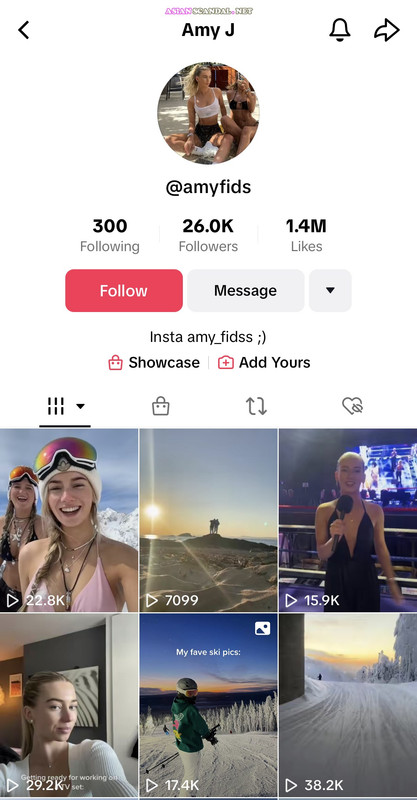Open the profile picture

(208, 113)
